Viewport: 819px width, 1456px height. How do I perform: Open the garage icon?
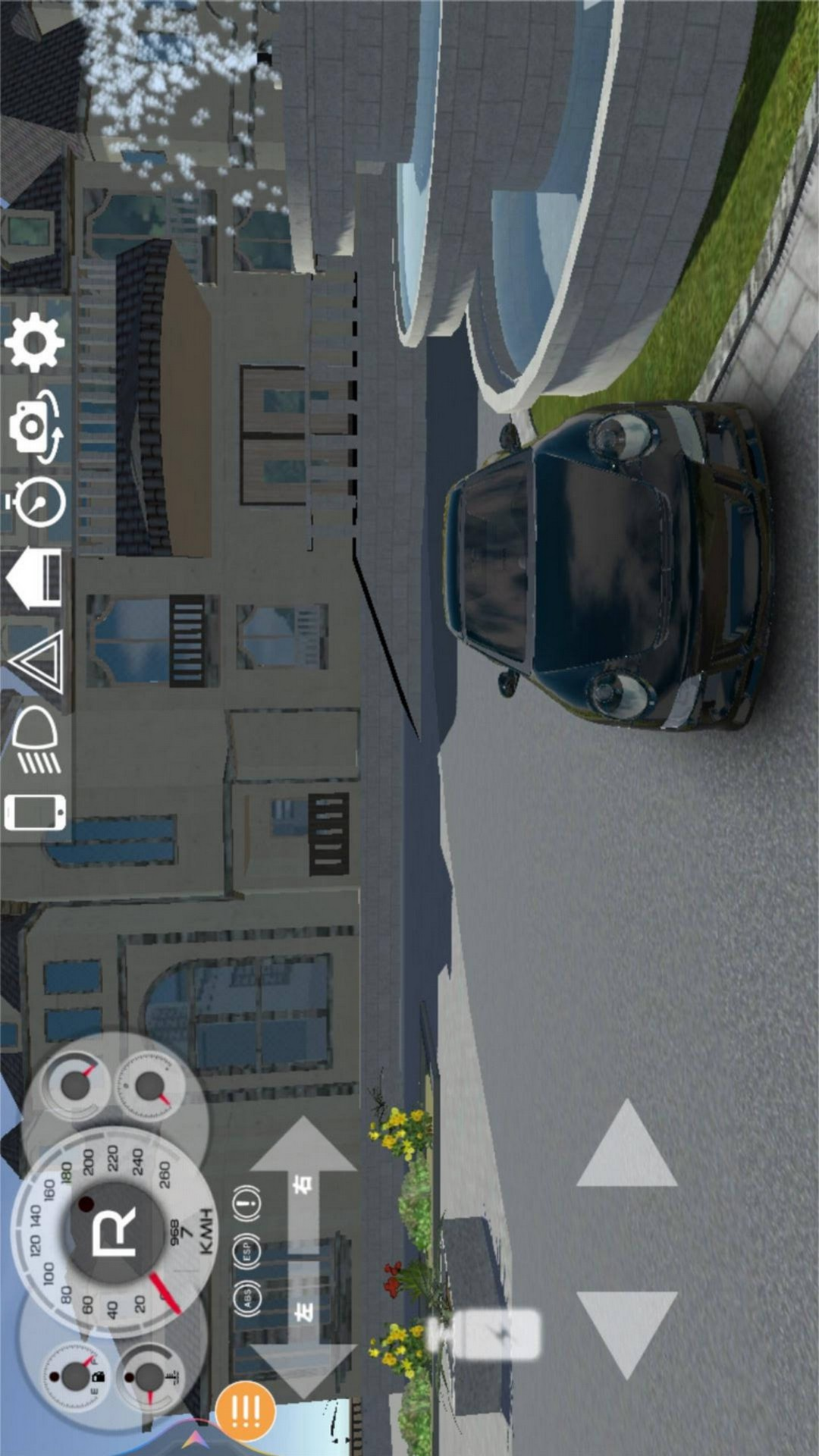click(x=33, y=576)
